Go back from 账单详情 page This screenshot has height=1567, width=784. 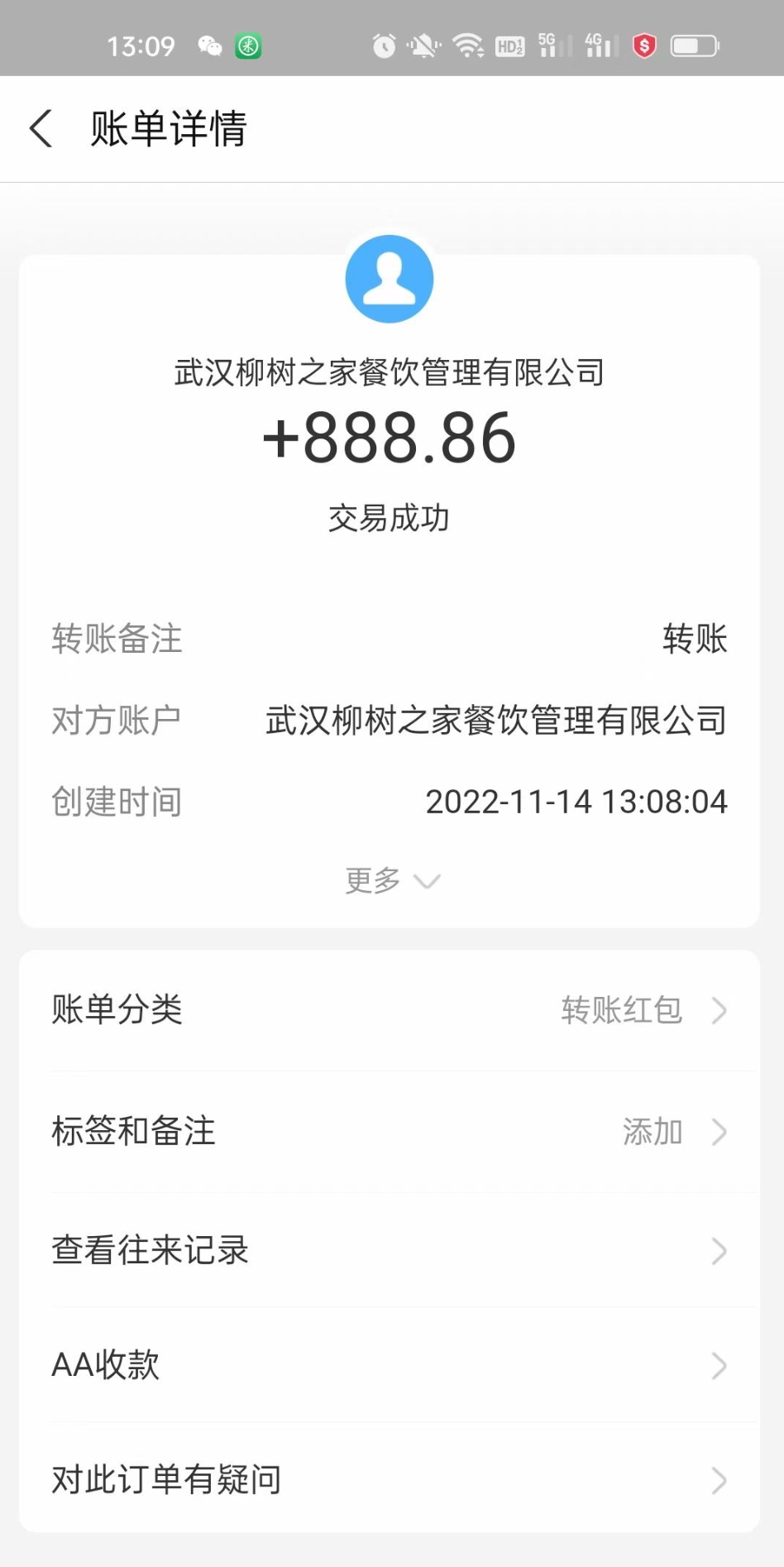click(41, 129)
